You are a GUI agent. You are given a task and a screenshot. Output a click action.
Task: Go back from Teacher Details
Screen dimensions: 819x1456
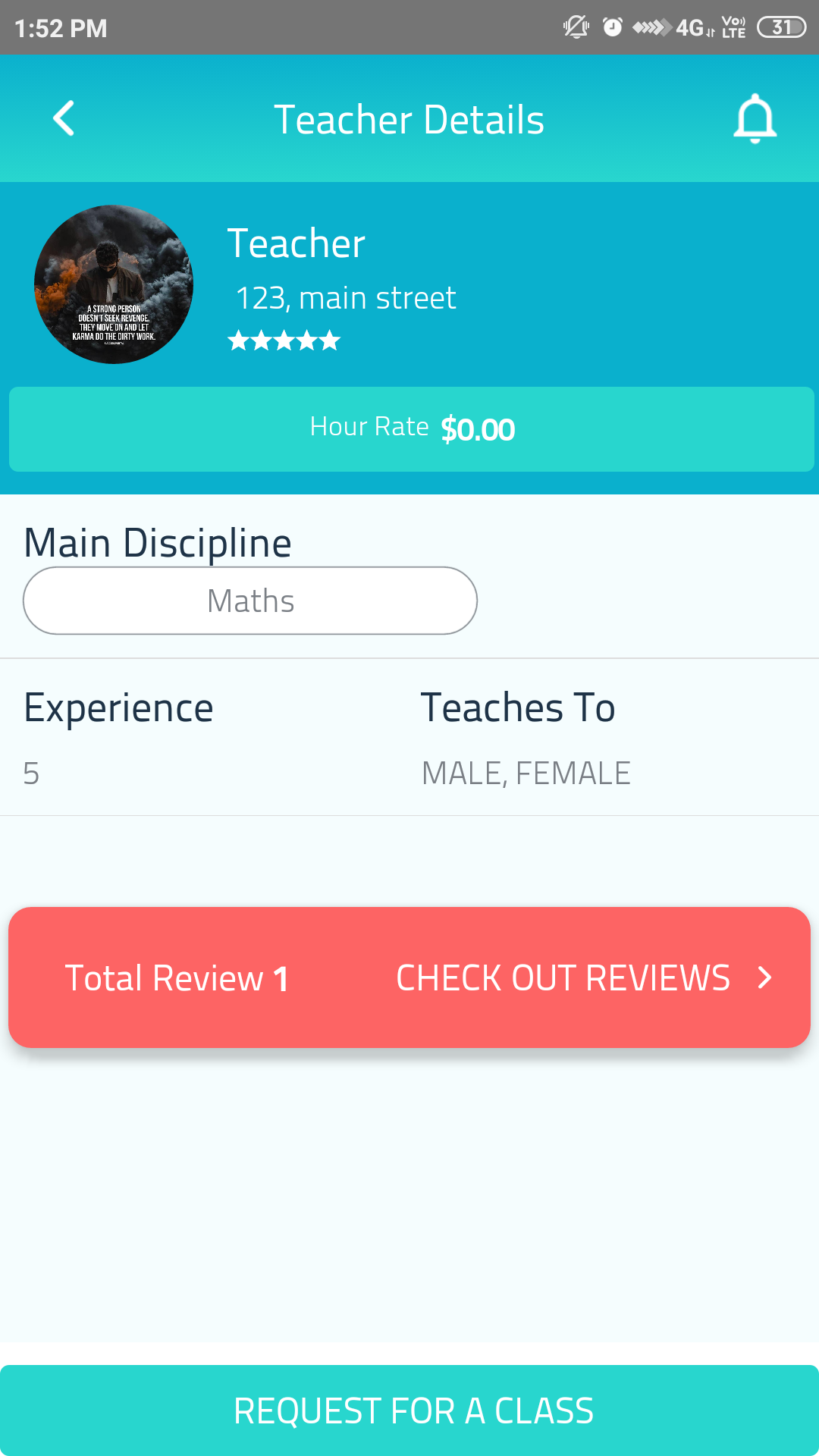click(64, 118)
